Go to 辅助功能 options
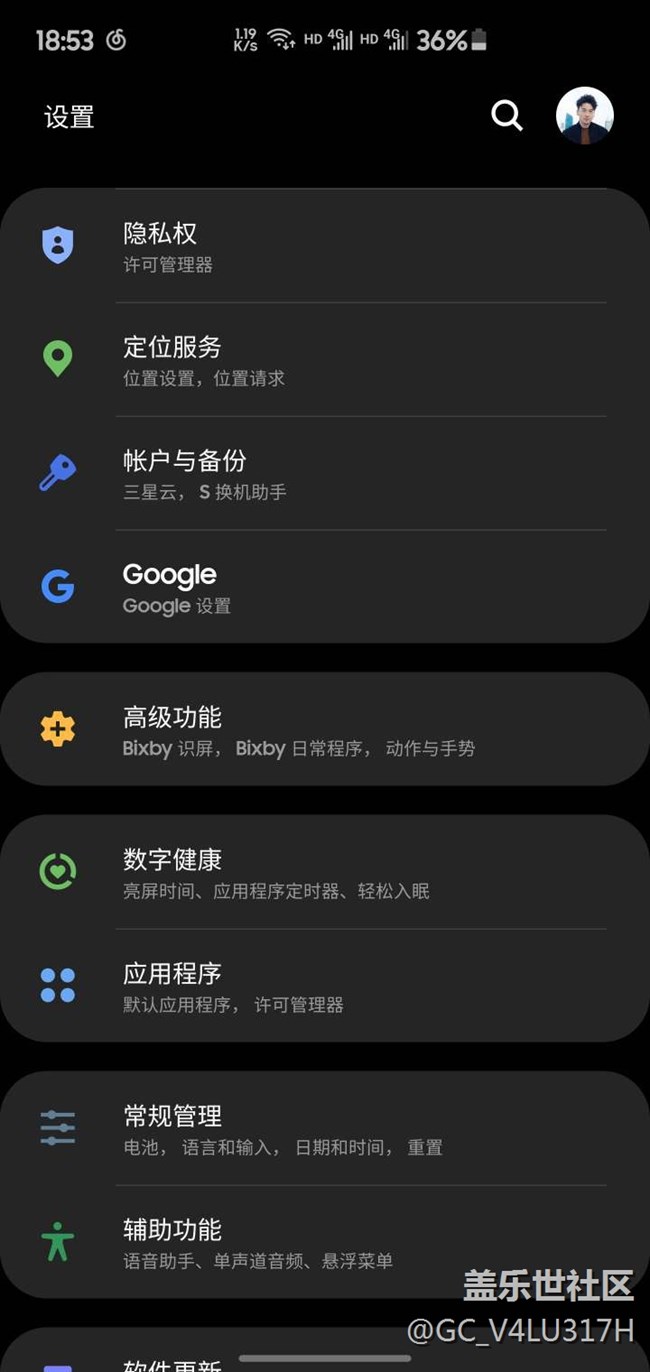This screenshot has width=650, height=1372. coord(325,1243)
